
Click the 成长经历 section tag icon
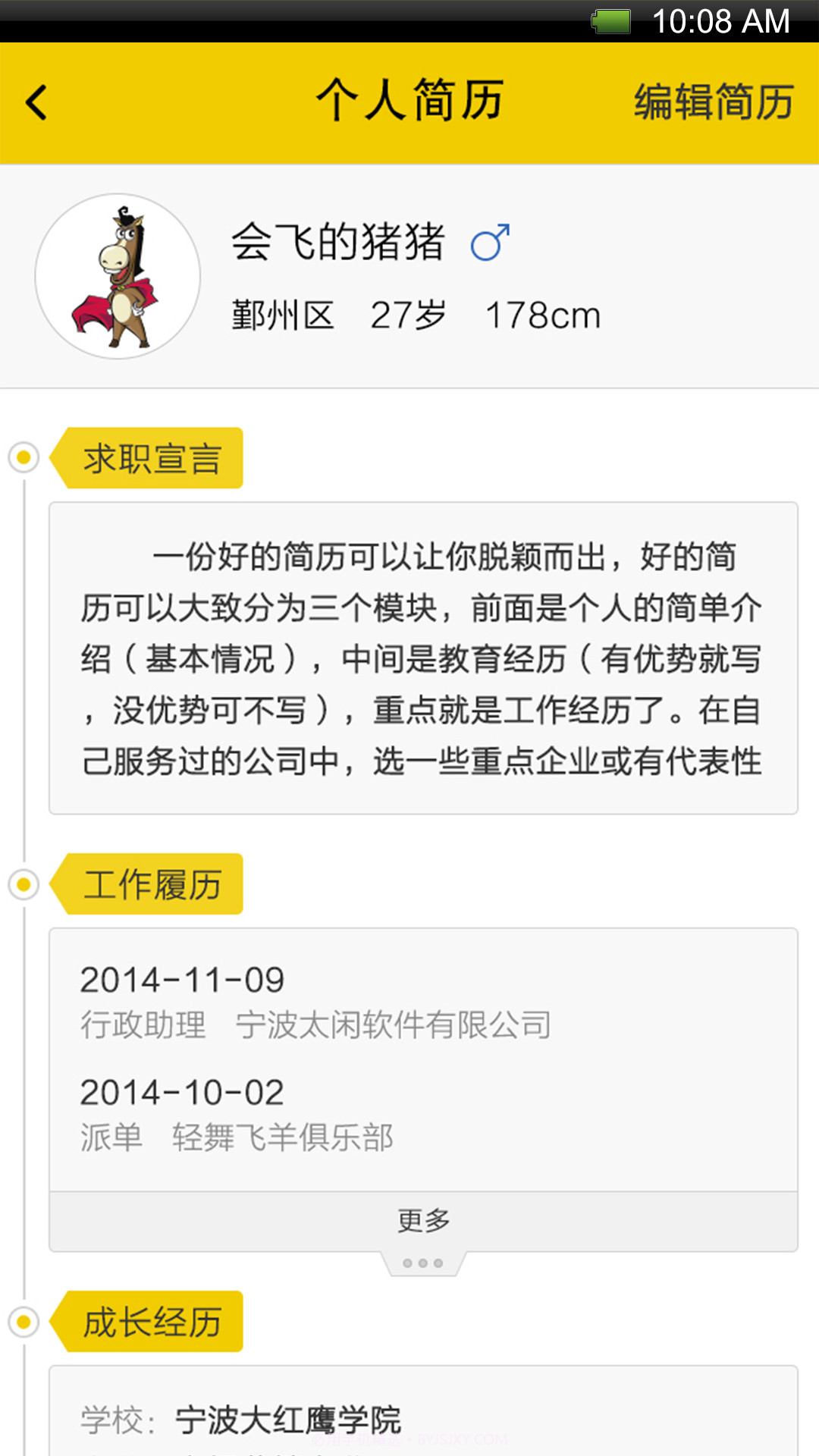click(146, 1320)
